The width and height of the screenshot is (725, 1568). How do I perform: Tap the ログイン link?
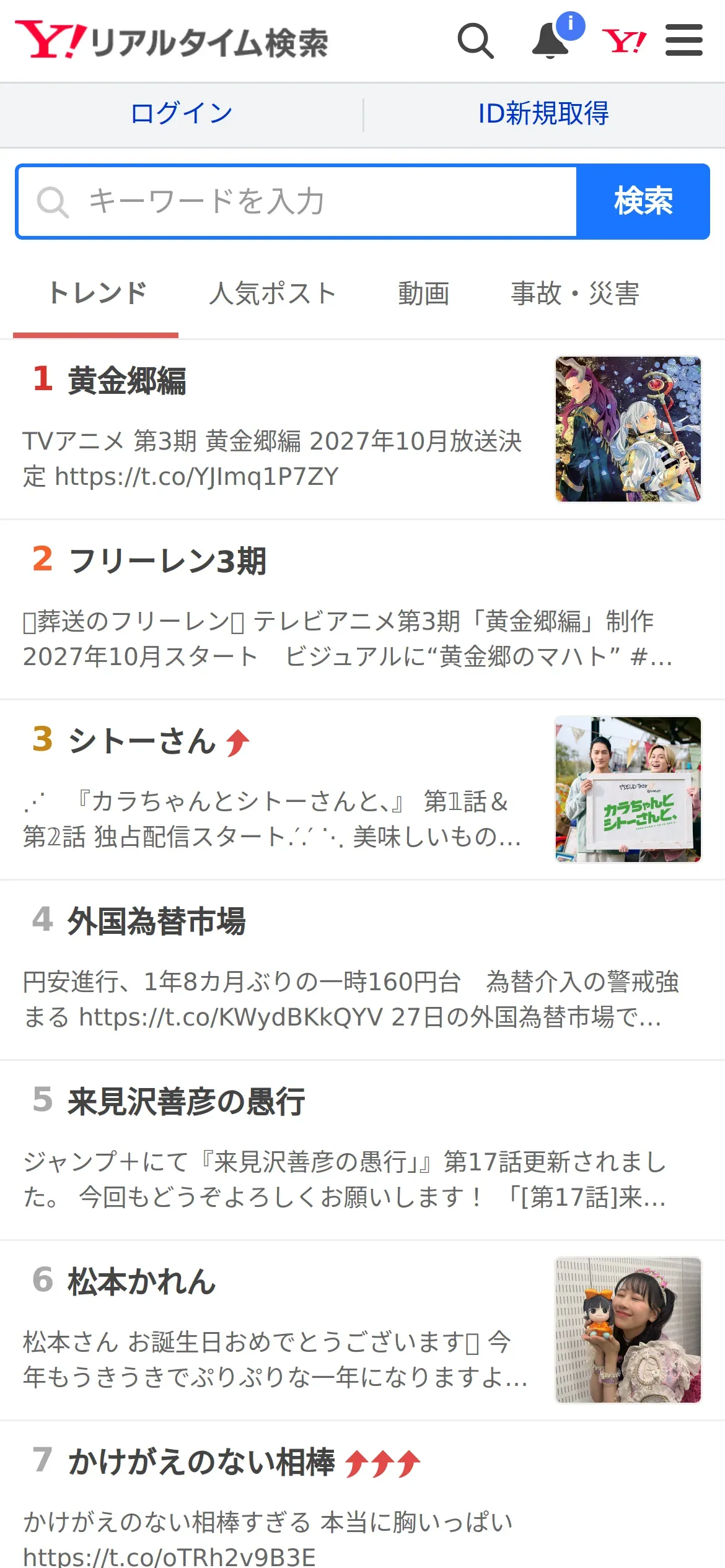click(182, 114)
